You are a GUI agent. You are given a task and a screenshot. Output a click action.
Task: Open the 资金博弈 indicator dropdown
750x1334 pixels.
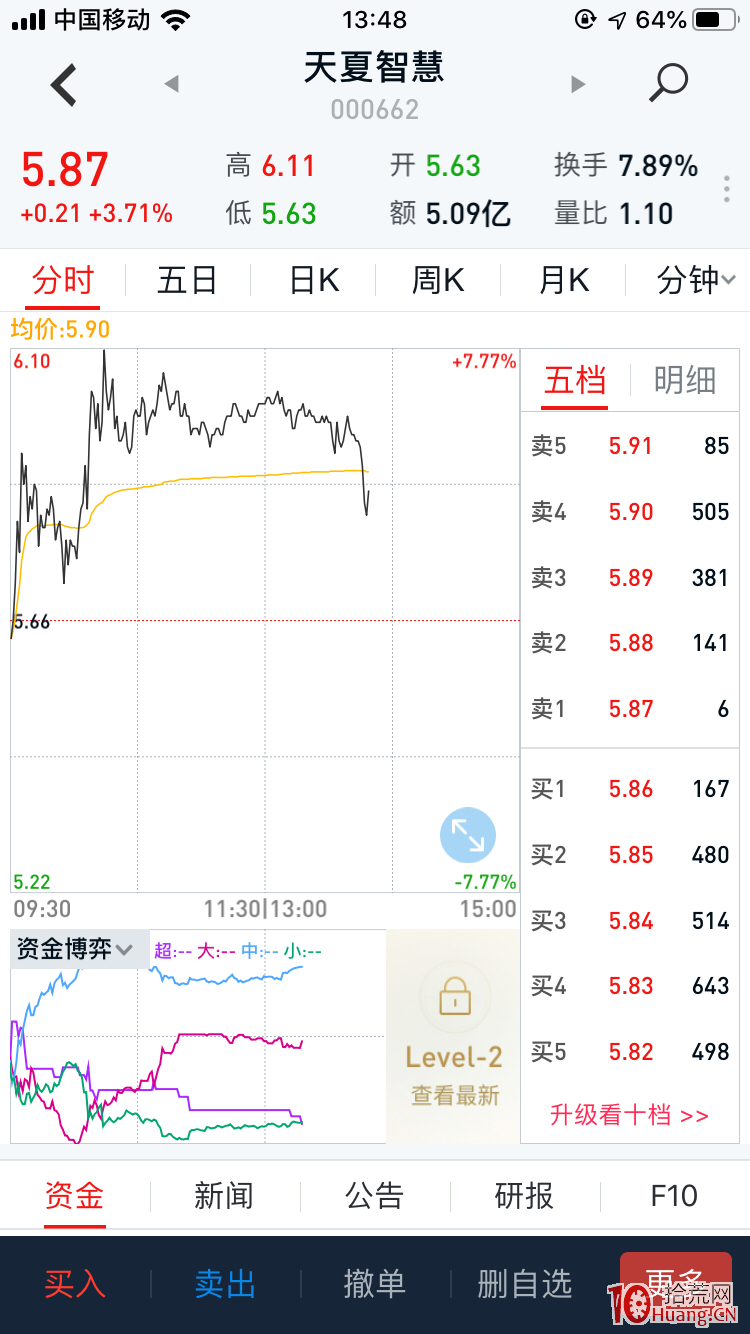pyautogui.click(x=73, y=949)
